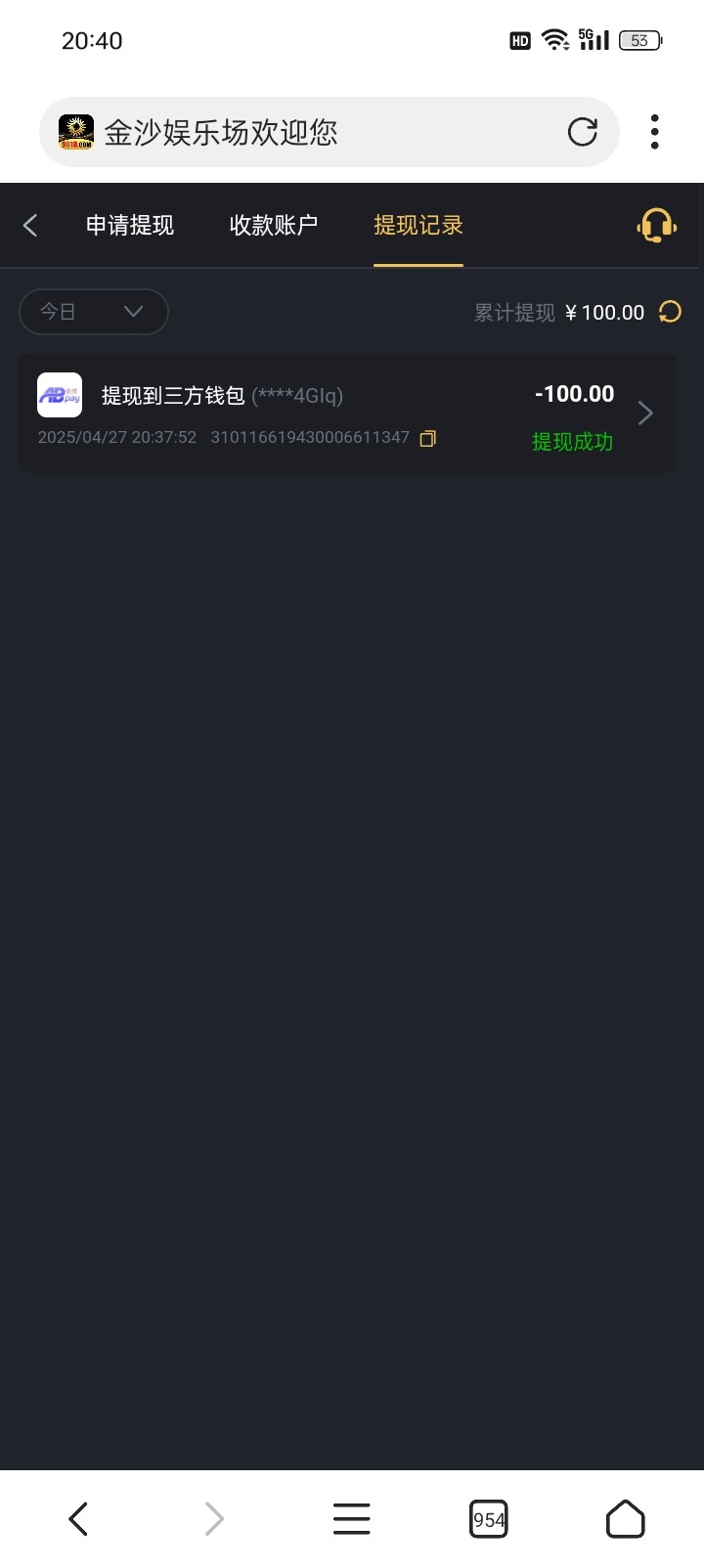Go to the browser home page

coord(626,1518)
